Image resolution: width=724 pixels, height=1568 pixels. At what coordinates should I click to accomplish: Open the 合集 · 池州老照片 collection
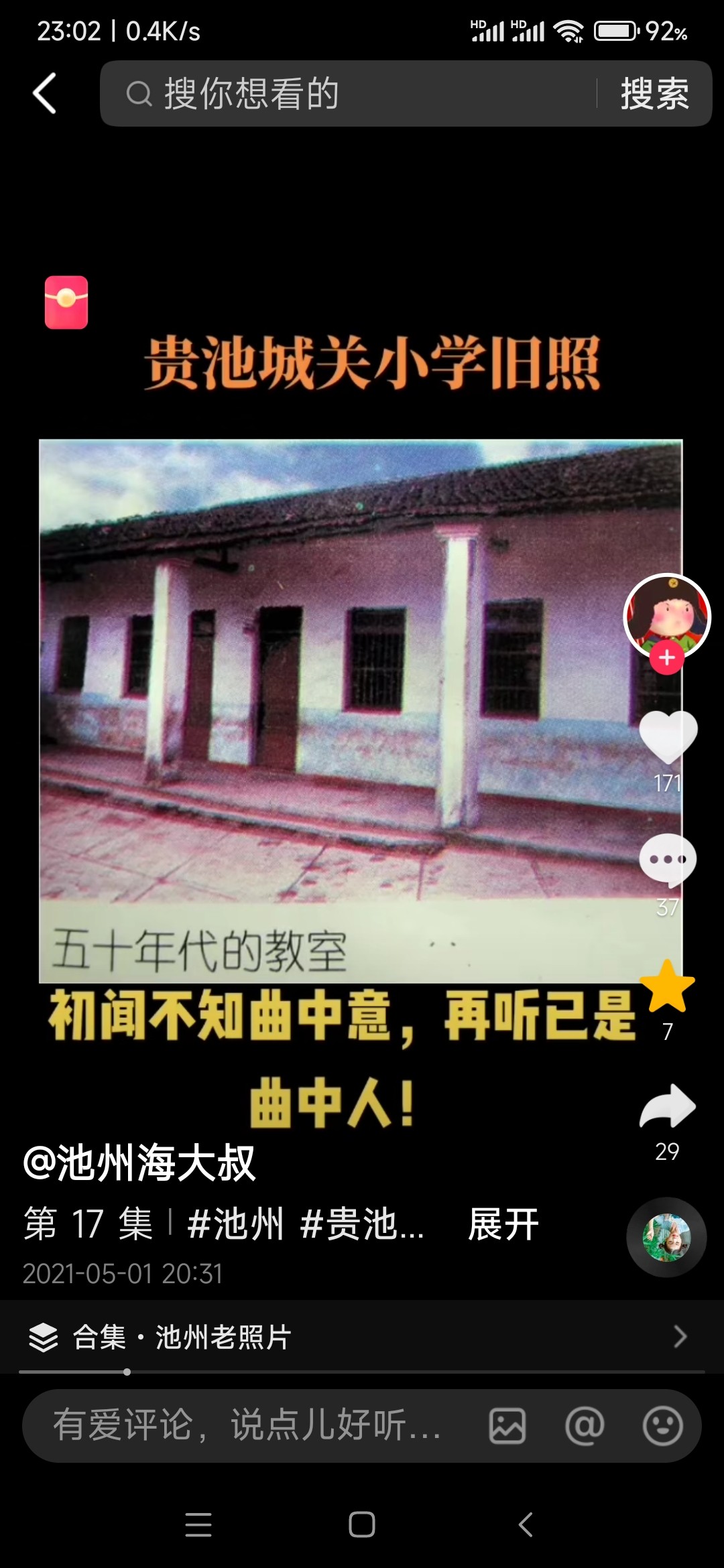pos(362,1337)
